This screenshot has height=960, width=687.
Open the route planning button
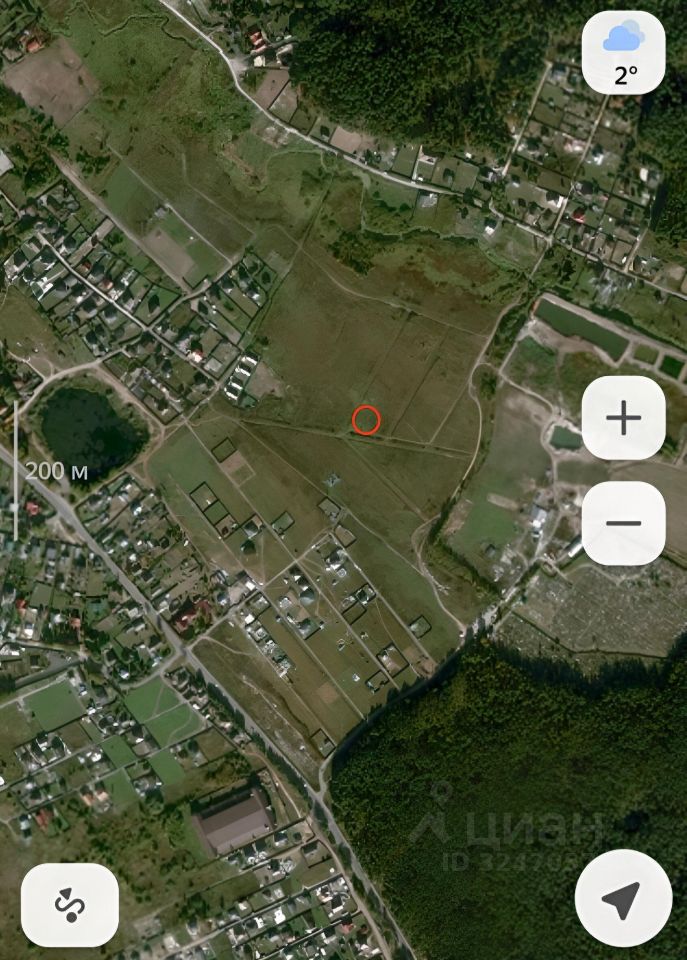click(69, 905)
